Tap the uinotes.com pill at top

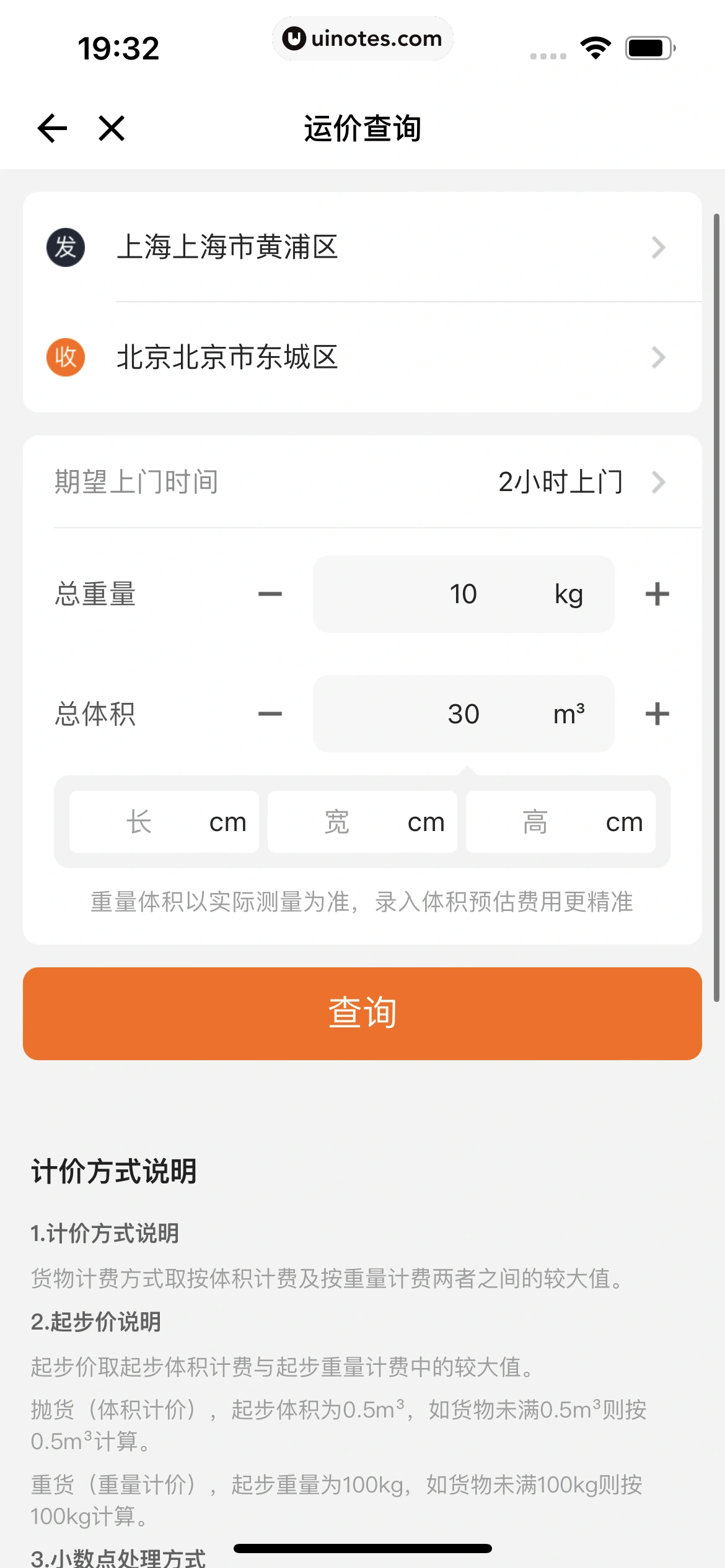click(362, 38)
